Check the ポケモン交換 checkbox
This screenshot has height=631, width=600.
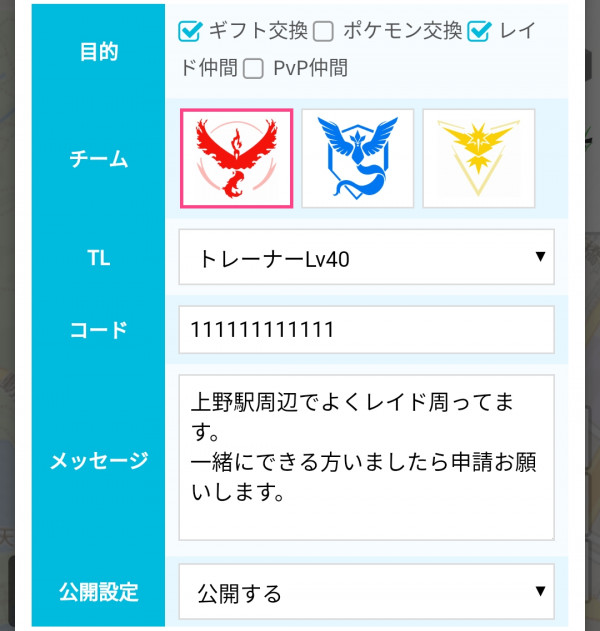[x=323, y=31]
